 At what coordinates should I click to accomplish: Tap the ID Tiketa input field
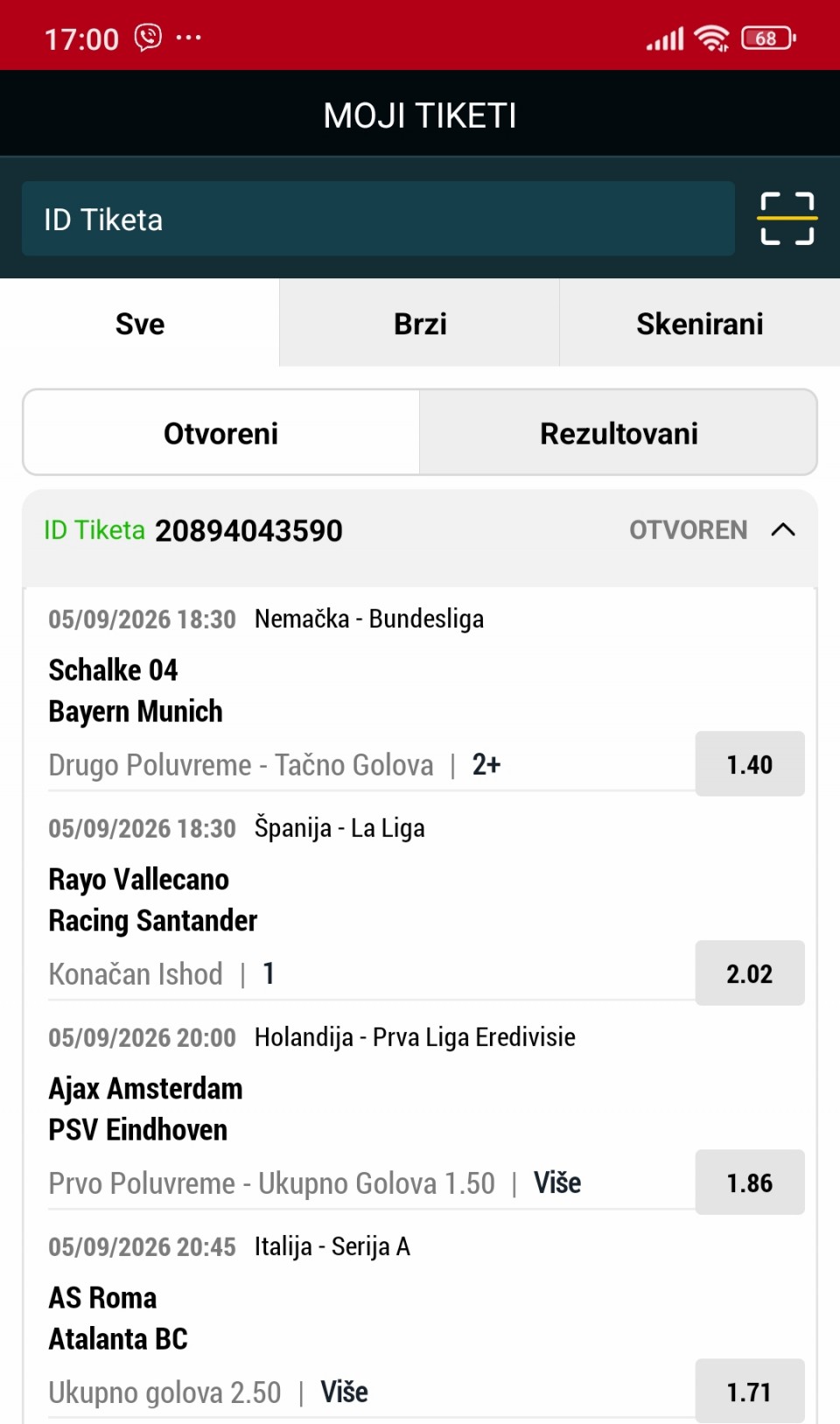pyautogui.click(x=378, y=219)
